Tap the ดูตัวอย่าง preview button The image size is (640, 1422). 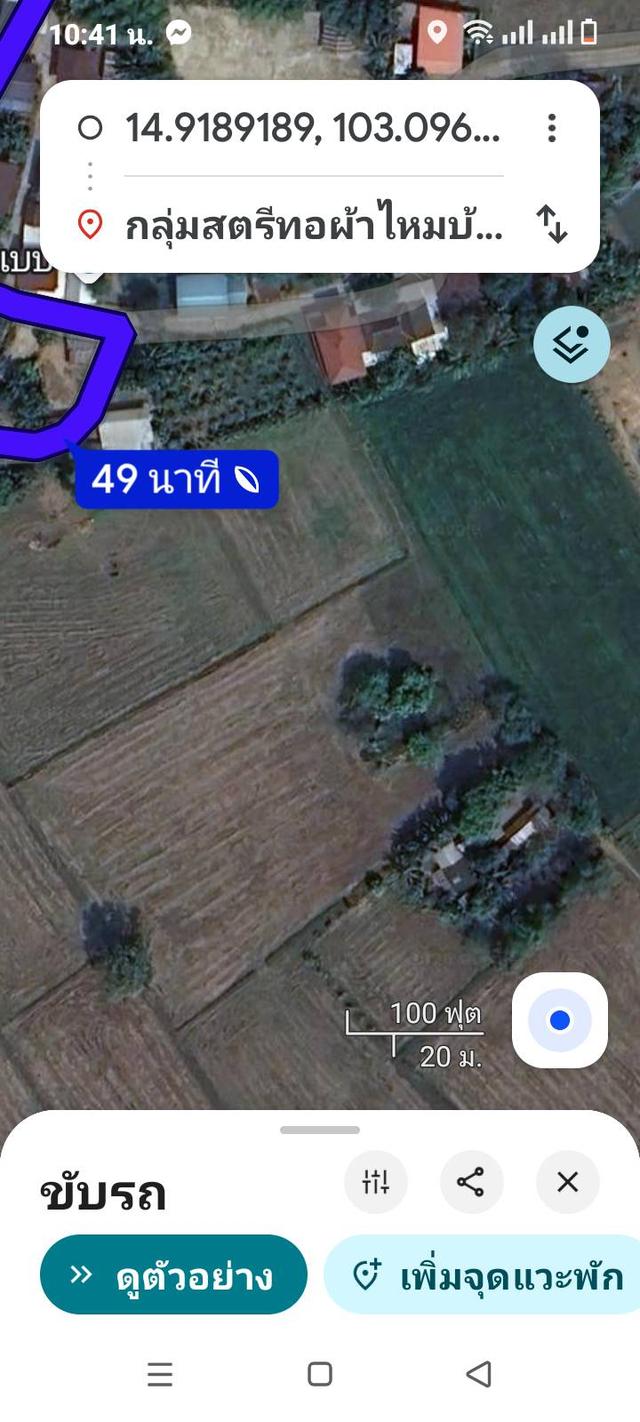click(x=173, y=1275)
